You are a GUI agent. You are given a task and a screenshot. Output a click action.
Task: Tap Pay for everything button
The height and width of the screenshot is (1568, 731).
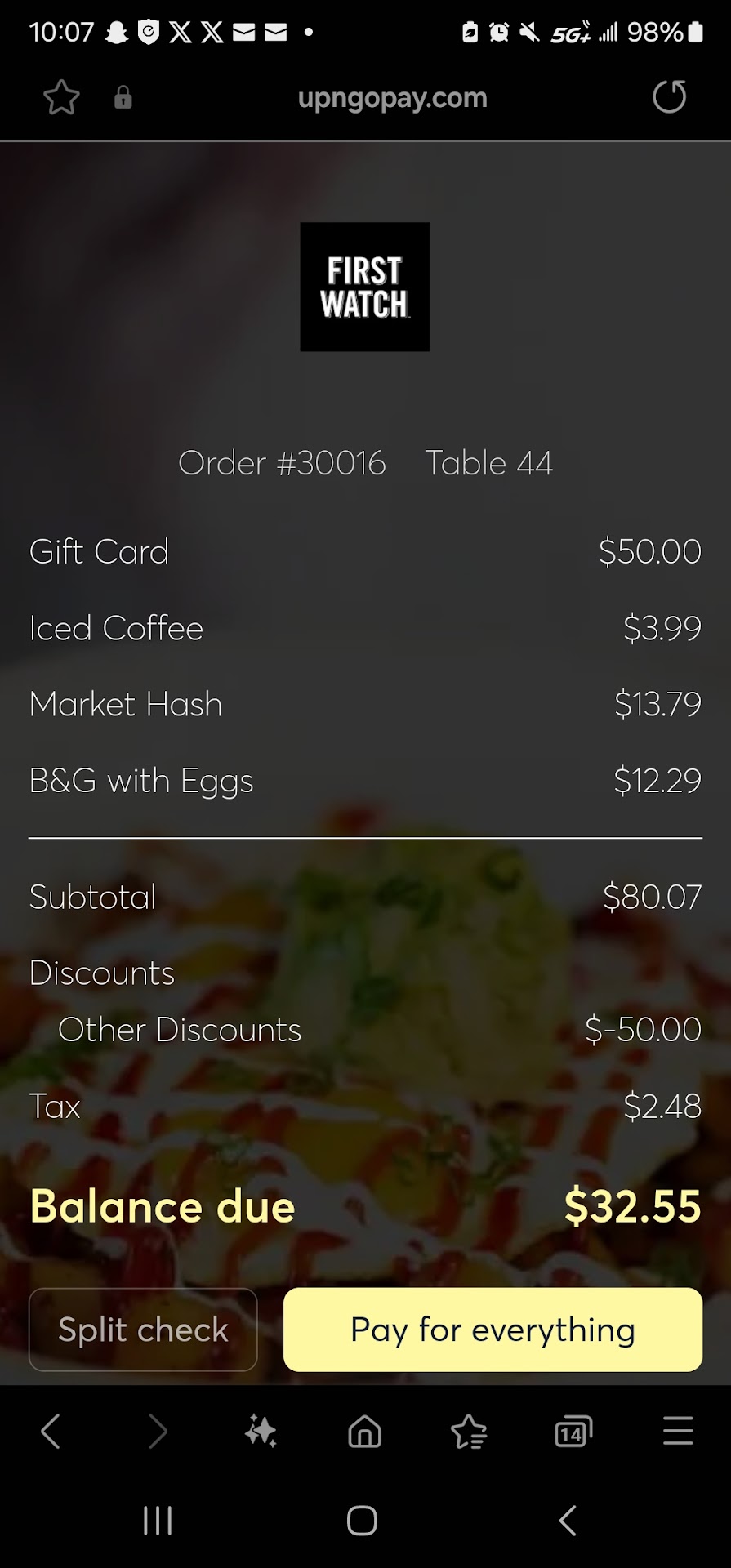click(x=493, y=1330)
